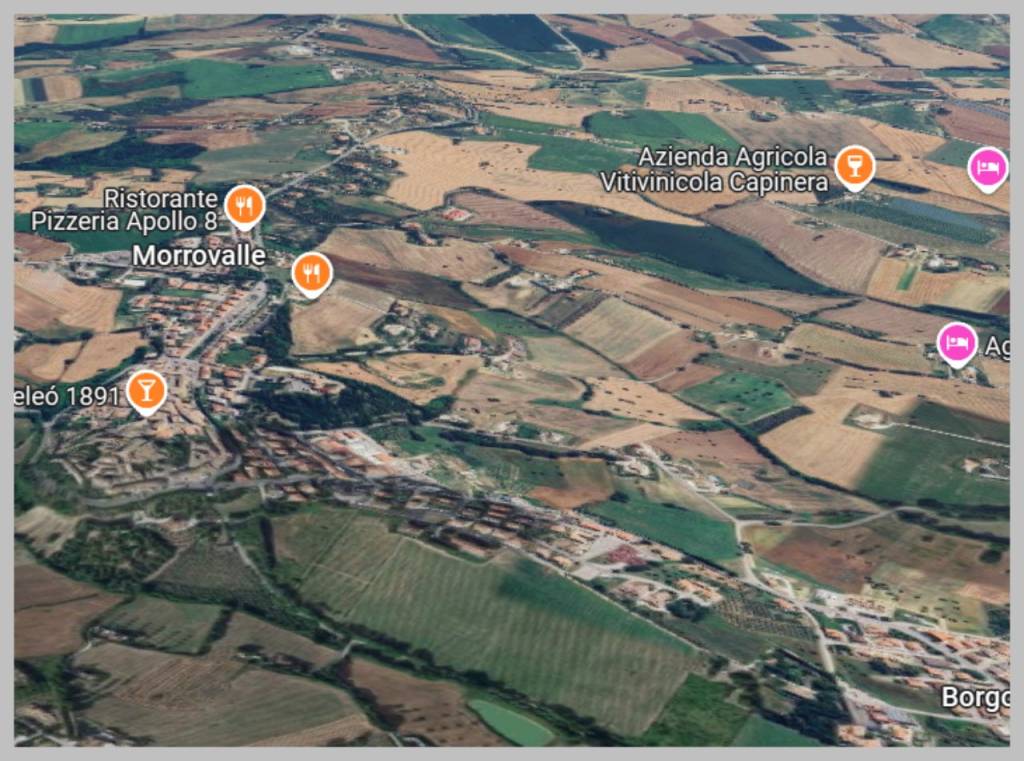
Task: Select the lodging pin beside the Ag label
Action: (957, 343)
